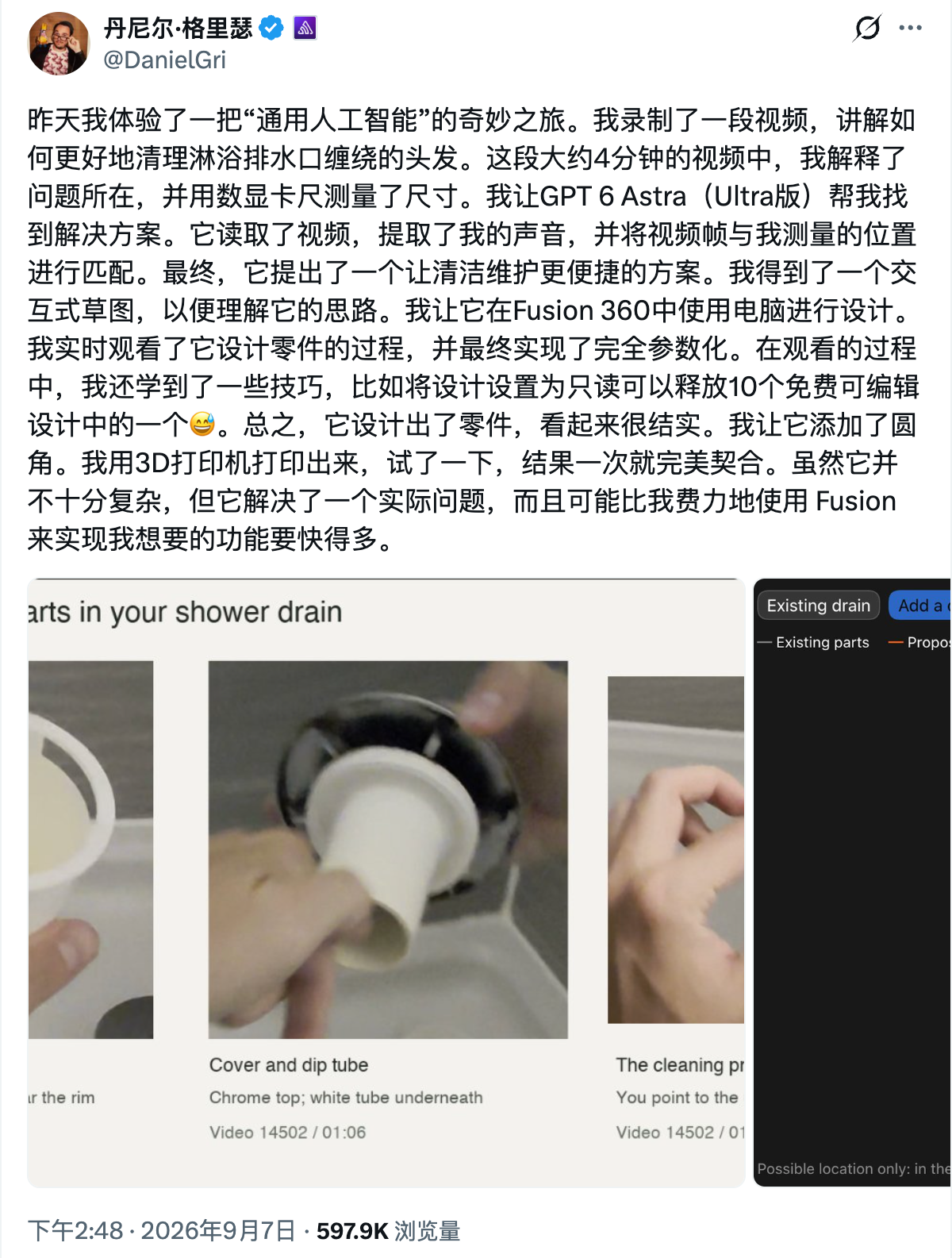Tap the Grok icon on the post

(867, 29)
